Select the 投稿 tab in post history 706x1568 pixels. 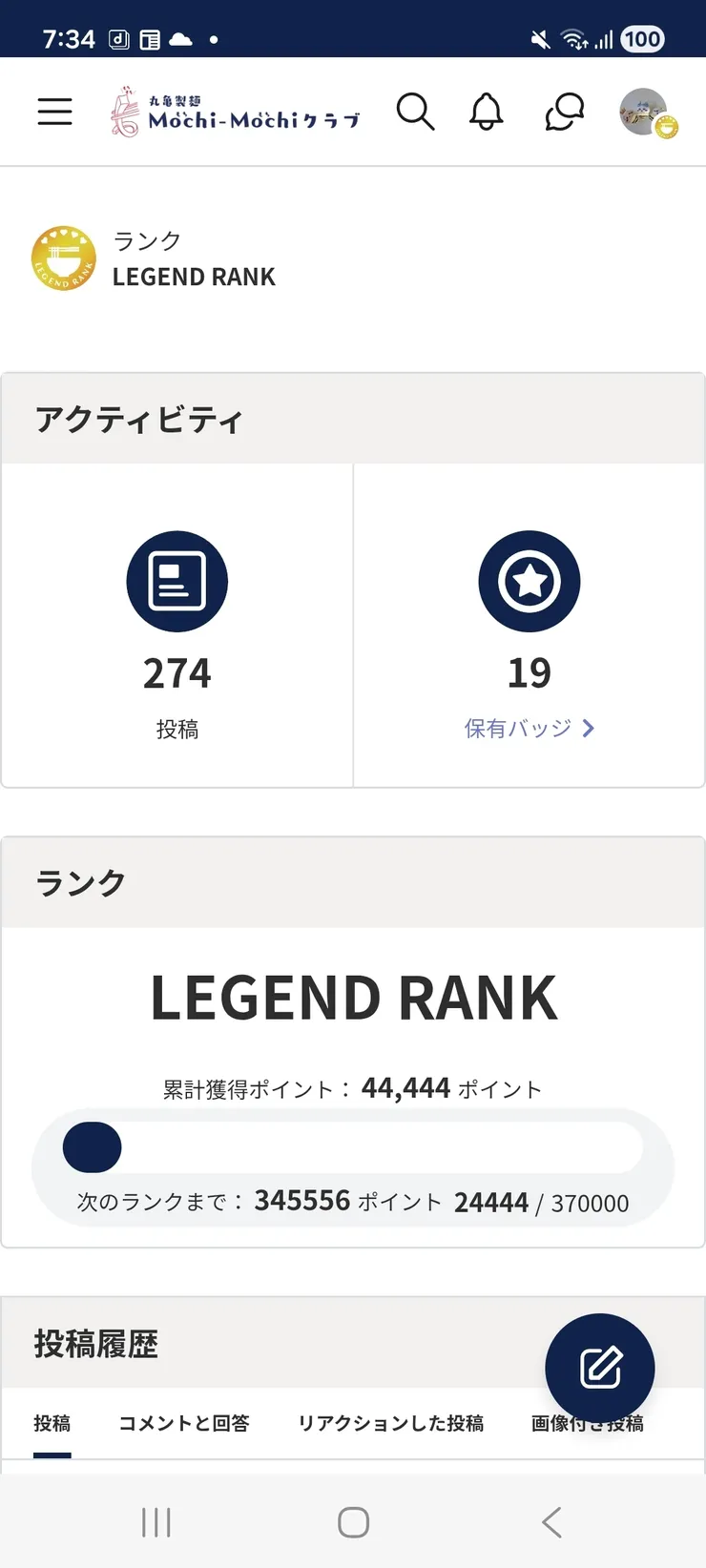(52, 1423)
